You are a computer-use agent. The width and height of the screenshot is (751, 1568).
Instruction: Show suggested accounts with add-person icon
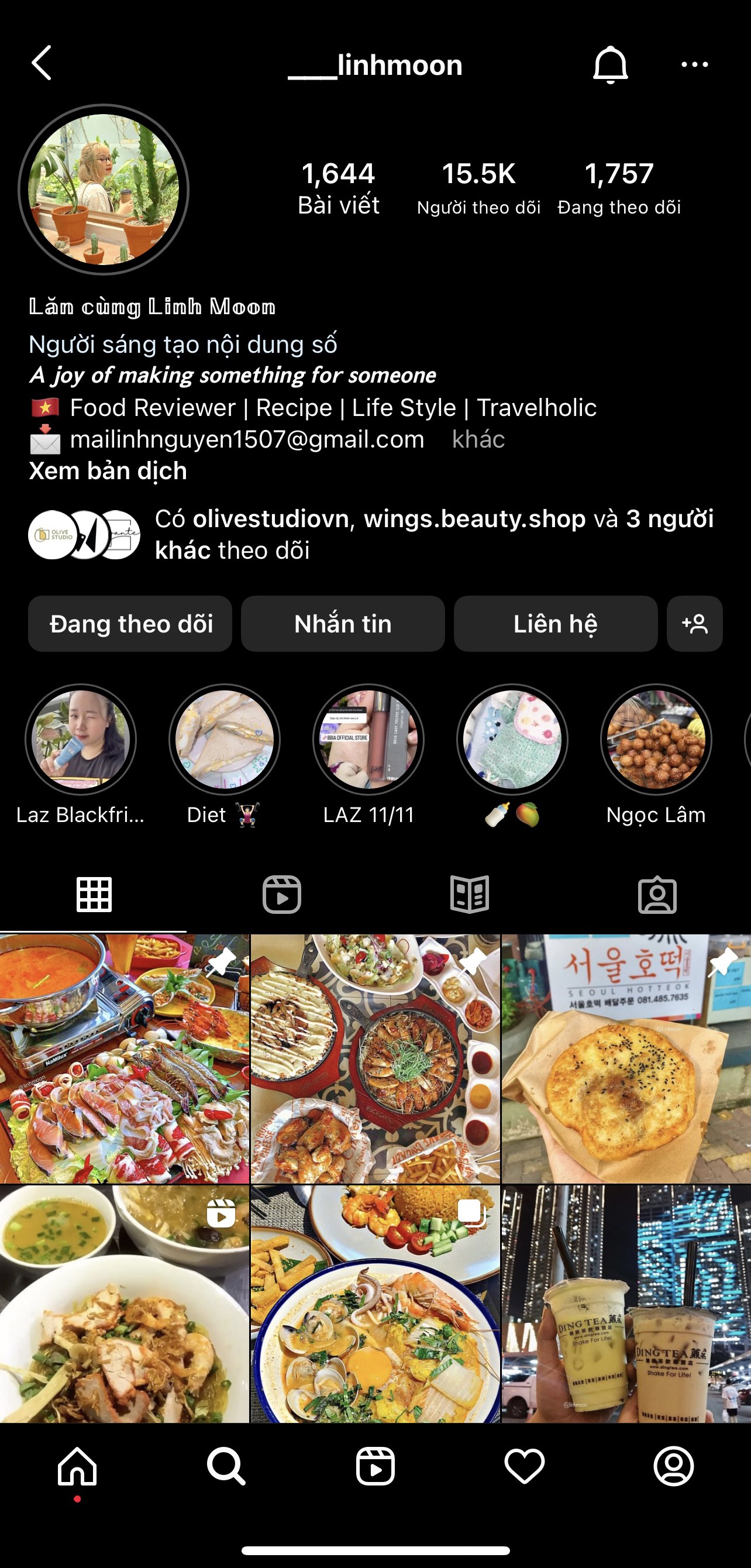694,624
